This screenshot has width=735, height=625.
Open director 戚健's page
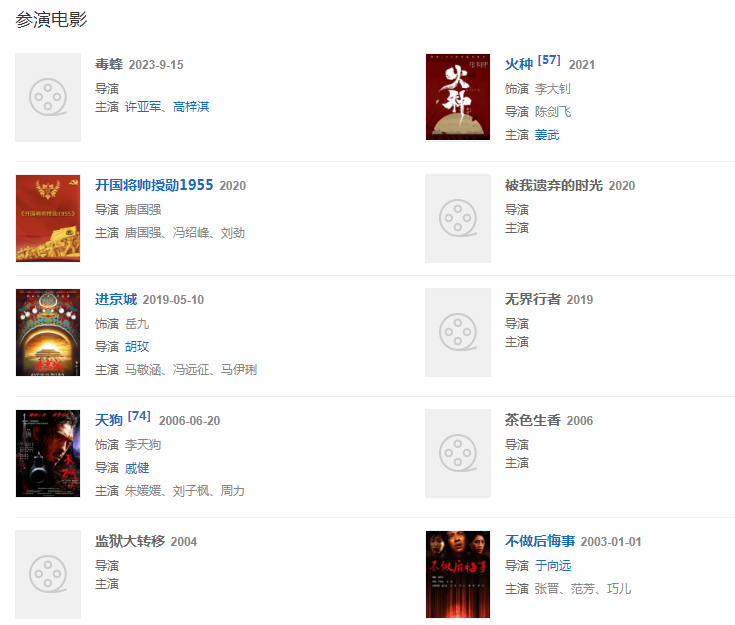click(x=137, y=468)
